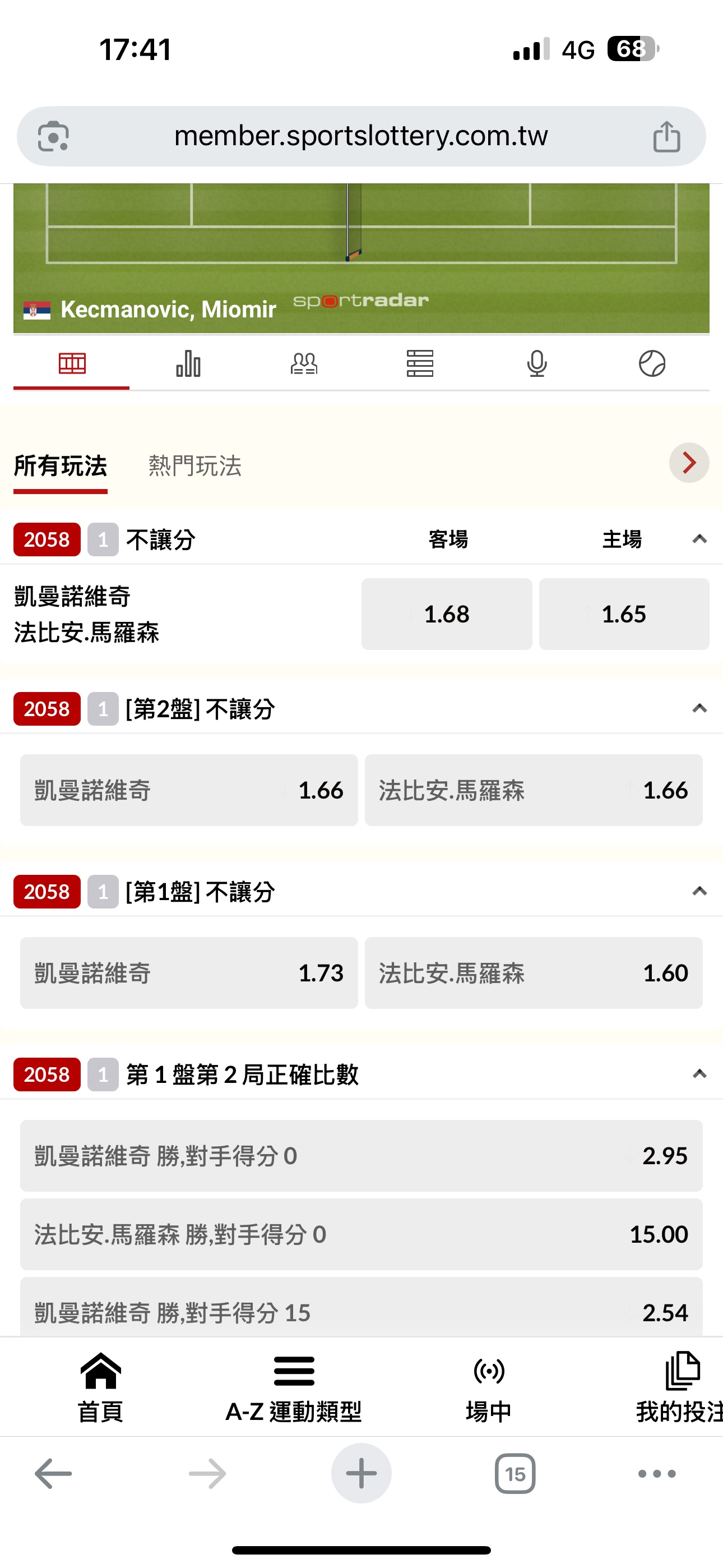
Task: Tap the red arrow next to 熱門玩法
Action: click(688, 463)
